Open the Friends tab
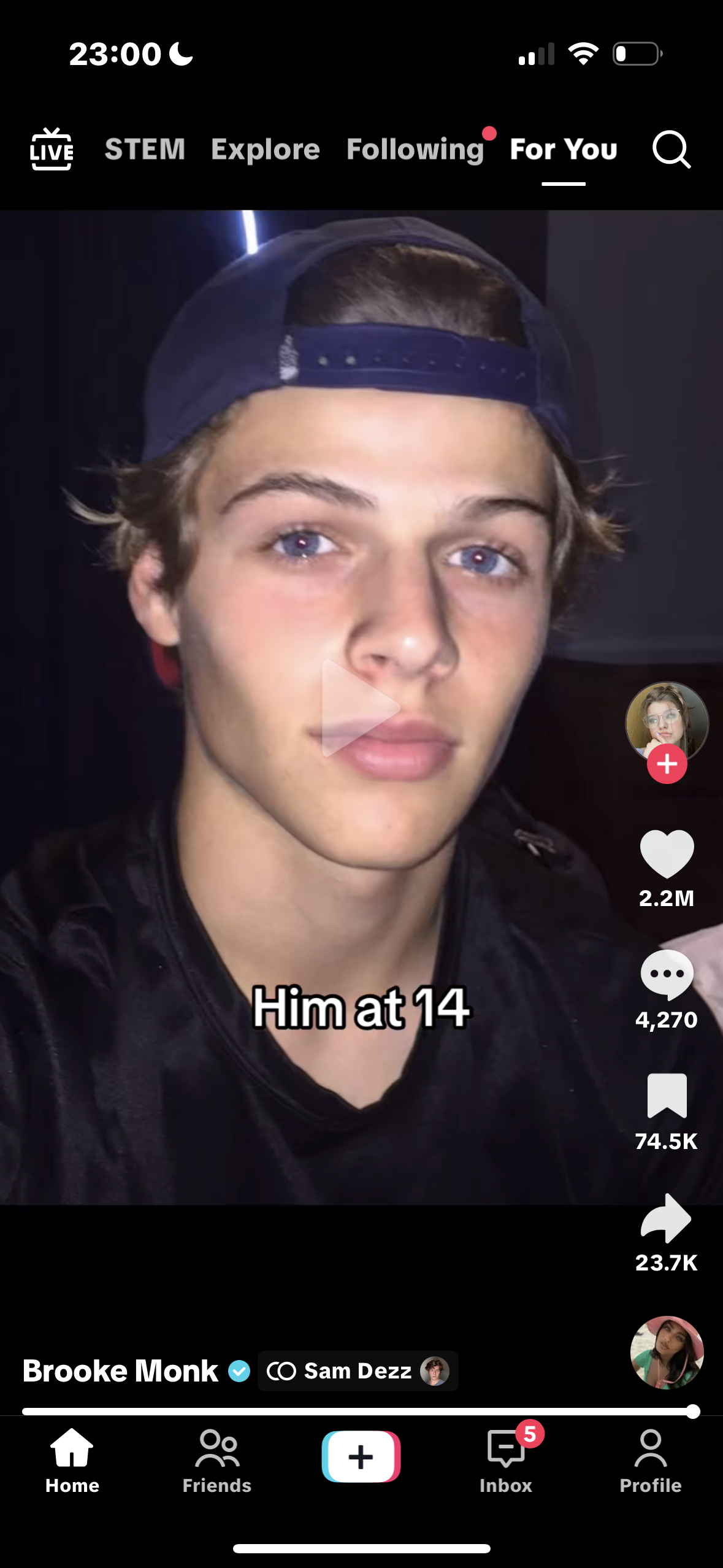The image size is (723, 1568). (217, 1460)
